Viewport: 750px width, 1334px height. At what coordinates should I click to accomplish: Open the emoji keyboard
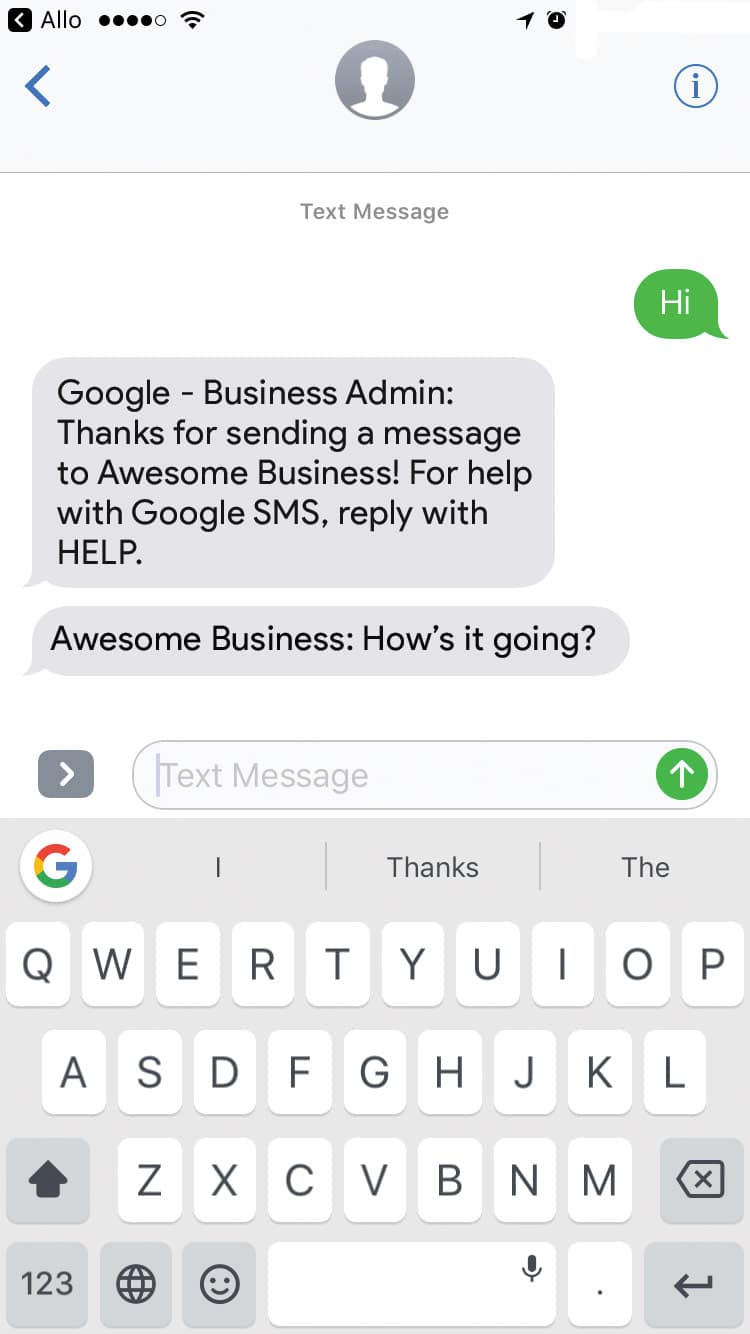(x=219, y=1283)
